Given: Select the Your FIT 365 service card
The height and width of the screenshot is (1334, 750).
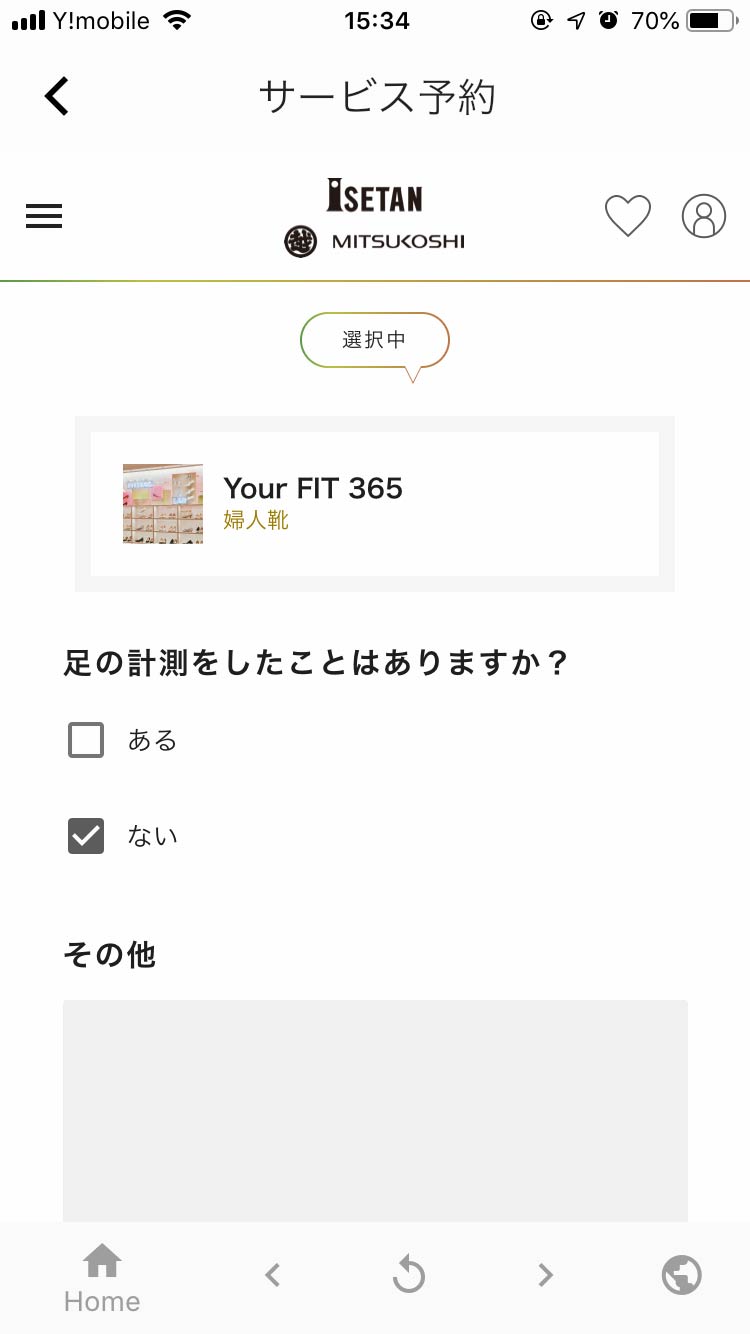Looking at the screenshot, I should pos(375,503).
